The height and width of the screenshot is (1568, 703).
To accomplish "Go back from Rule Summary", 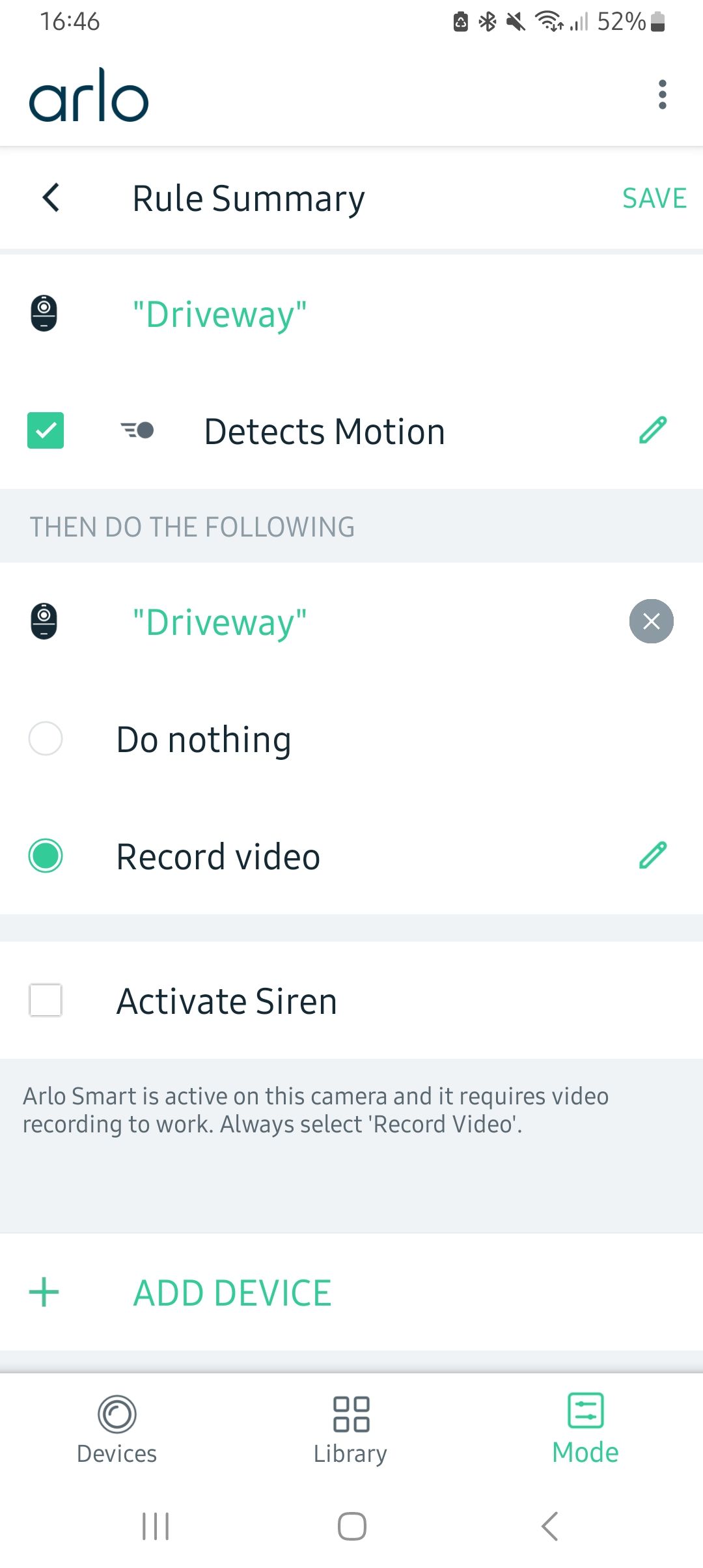I will (x=51, y=197).
